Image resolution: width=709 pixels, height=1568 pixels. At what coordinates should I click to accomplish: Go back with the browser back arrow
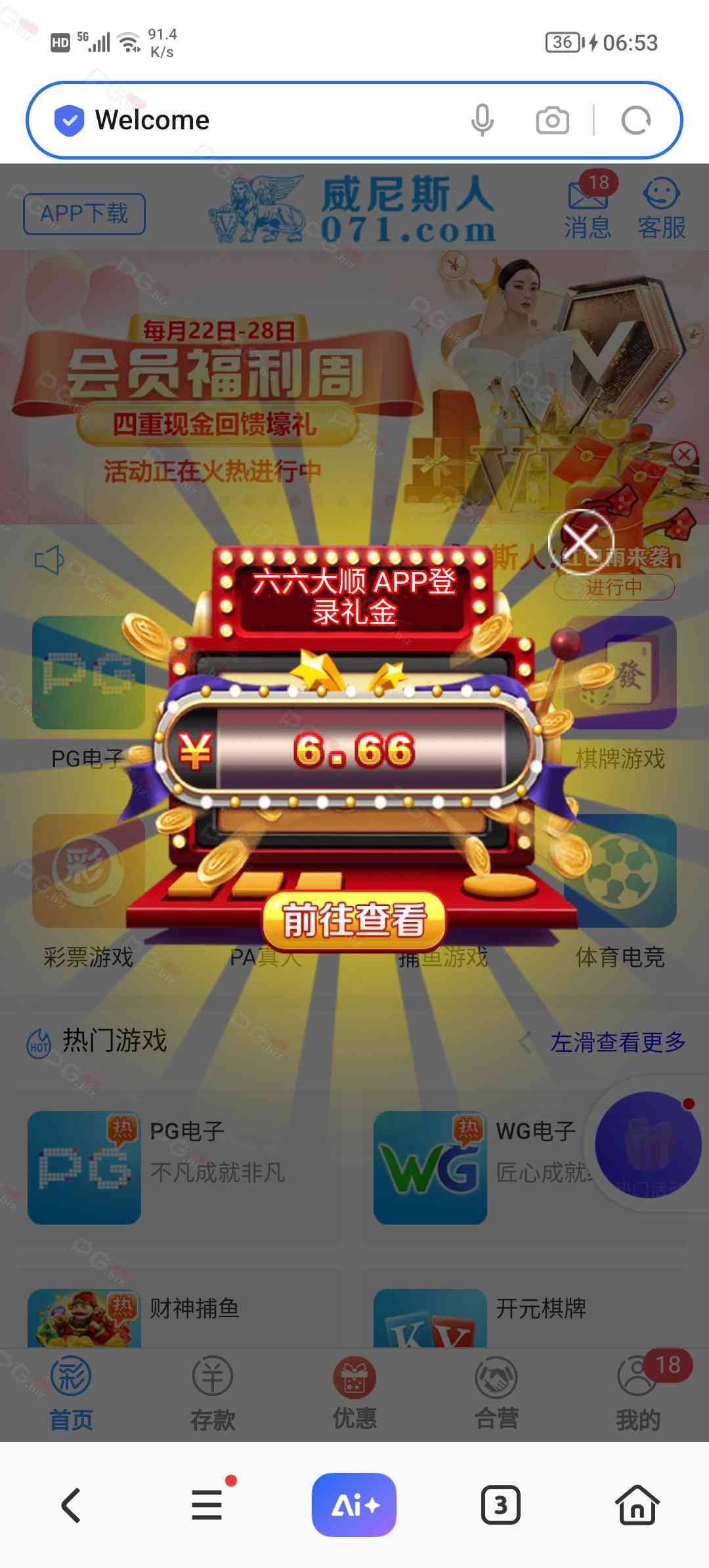pos(71,1505)
